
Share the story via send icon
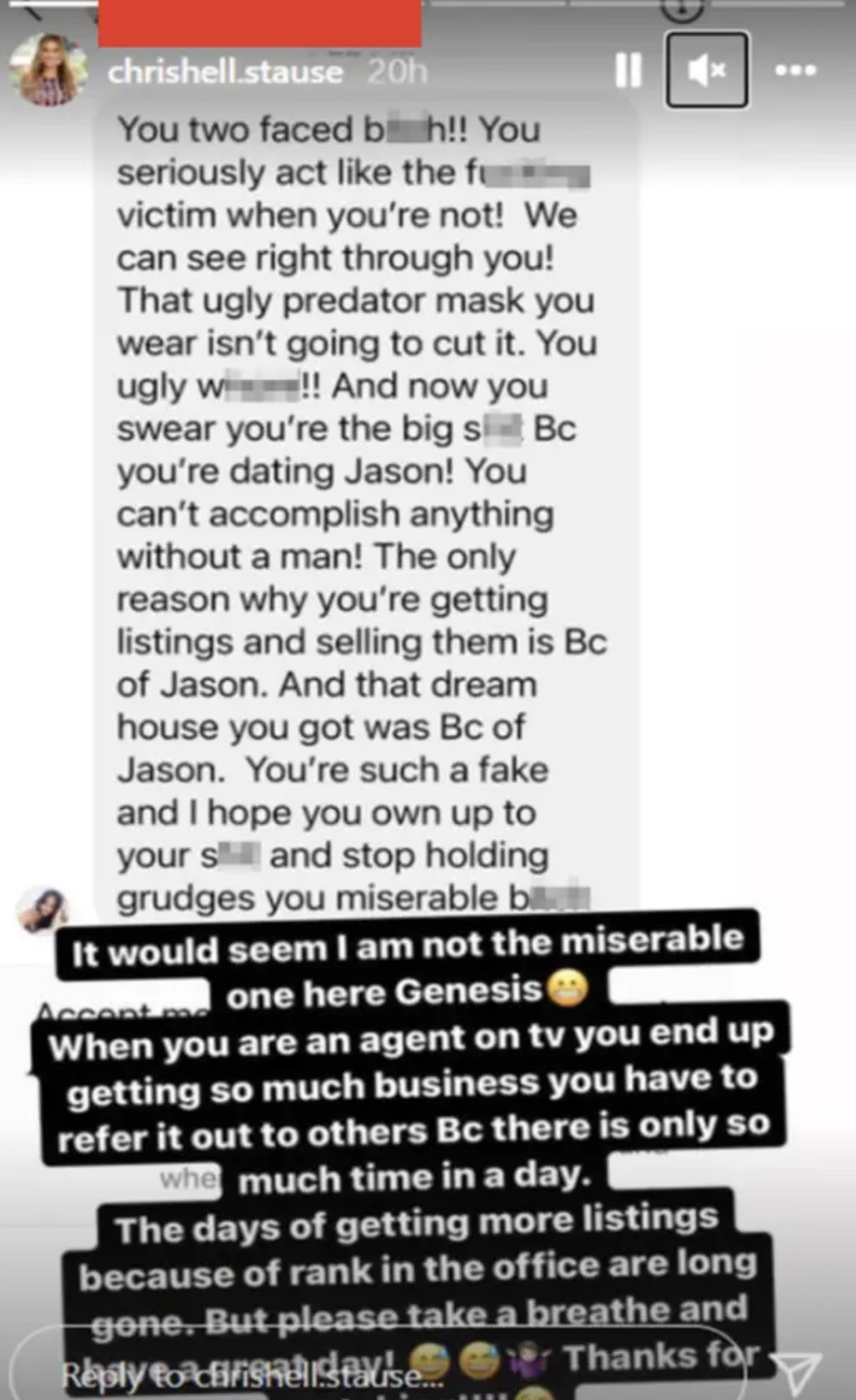point(797,1372)
